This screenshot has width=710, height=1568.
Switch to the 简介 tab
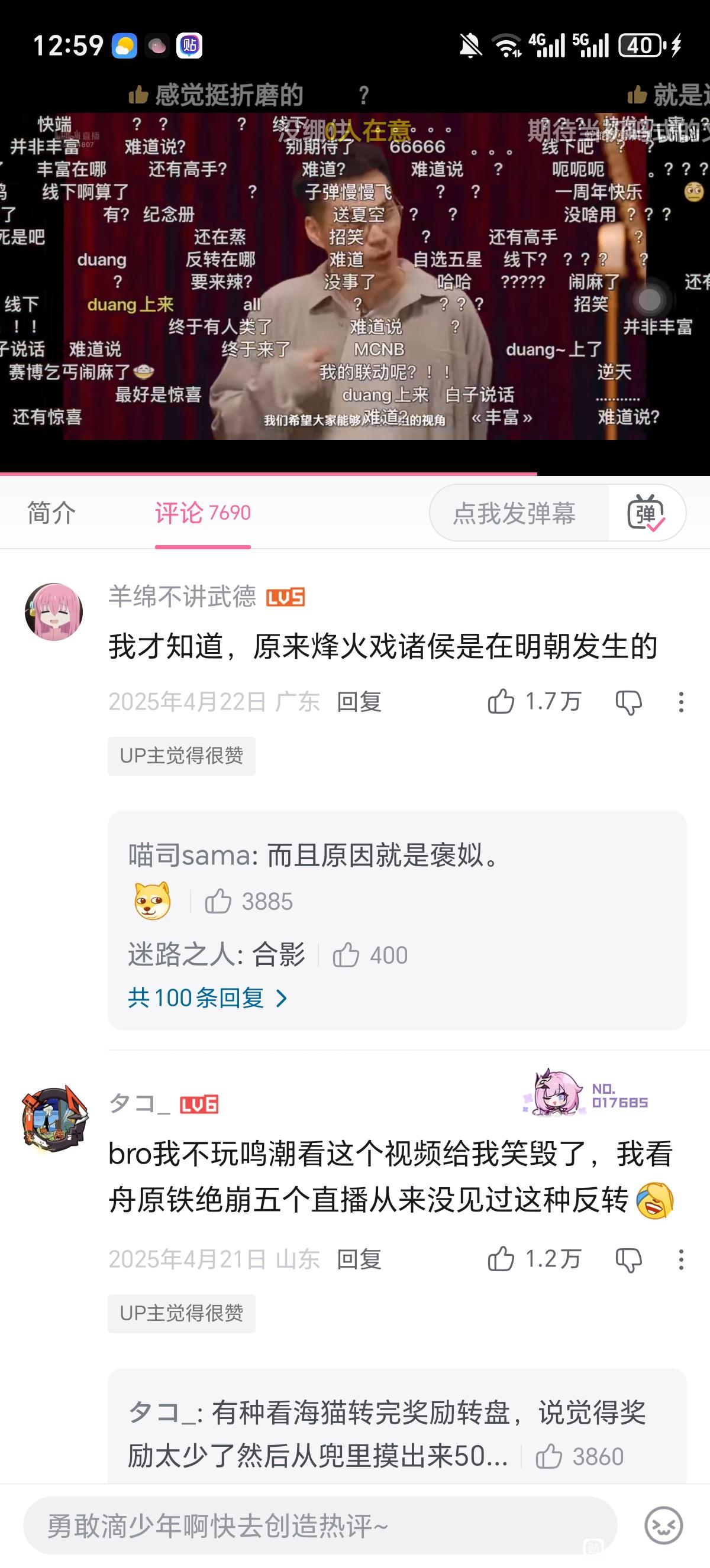(51, 513)
